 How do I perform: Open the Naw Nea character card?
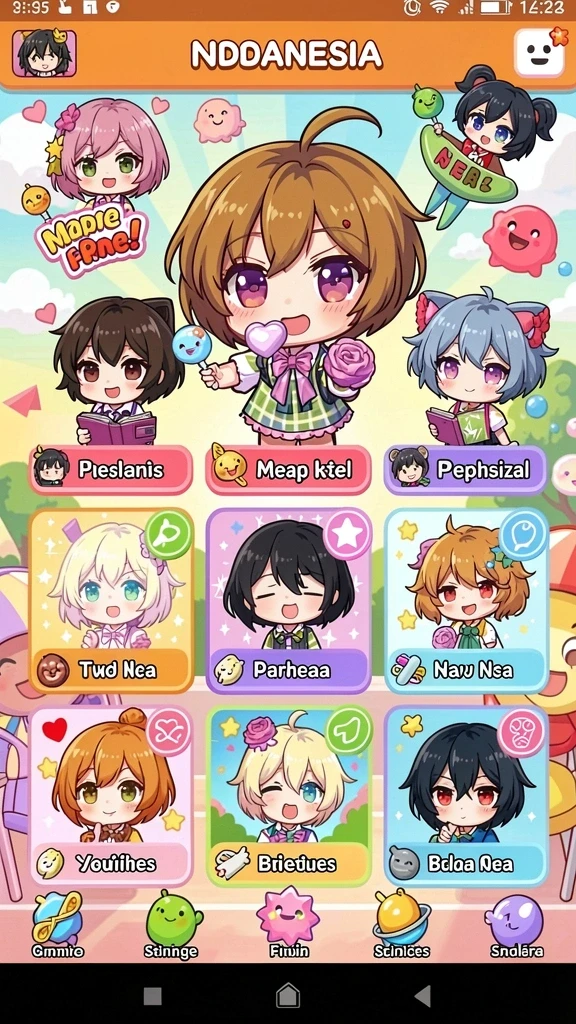click(466, 601)
